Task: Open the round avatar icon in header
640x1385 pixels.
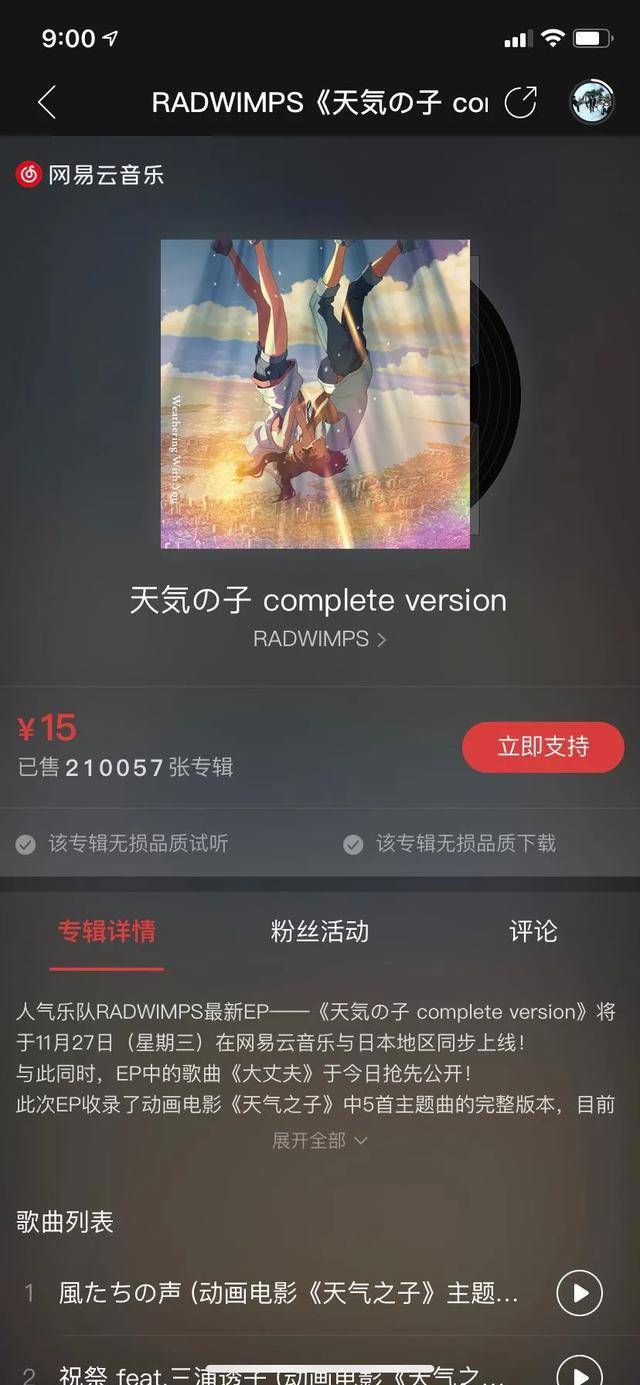Action: 591,102
